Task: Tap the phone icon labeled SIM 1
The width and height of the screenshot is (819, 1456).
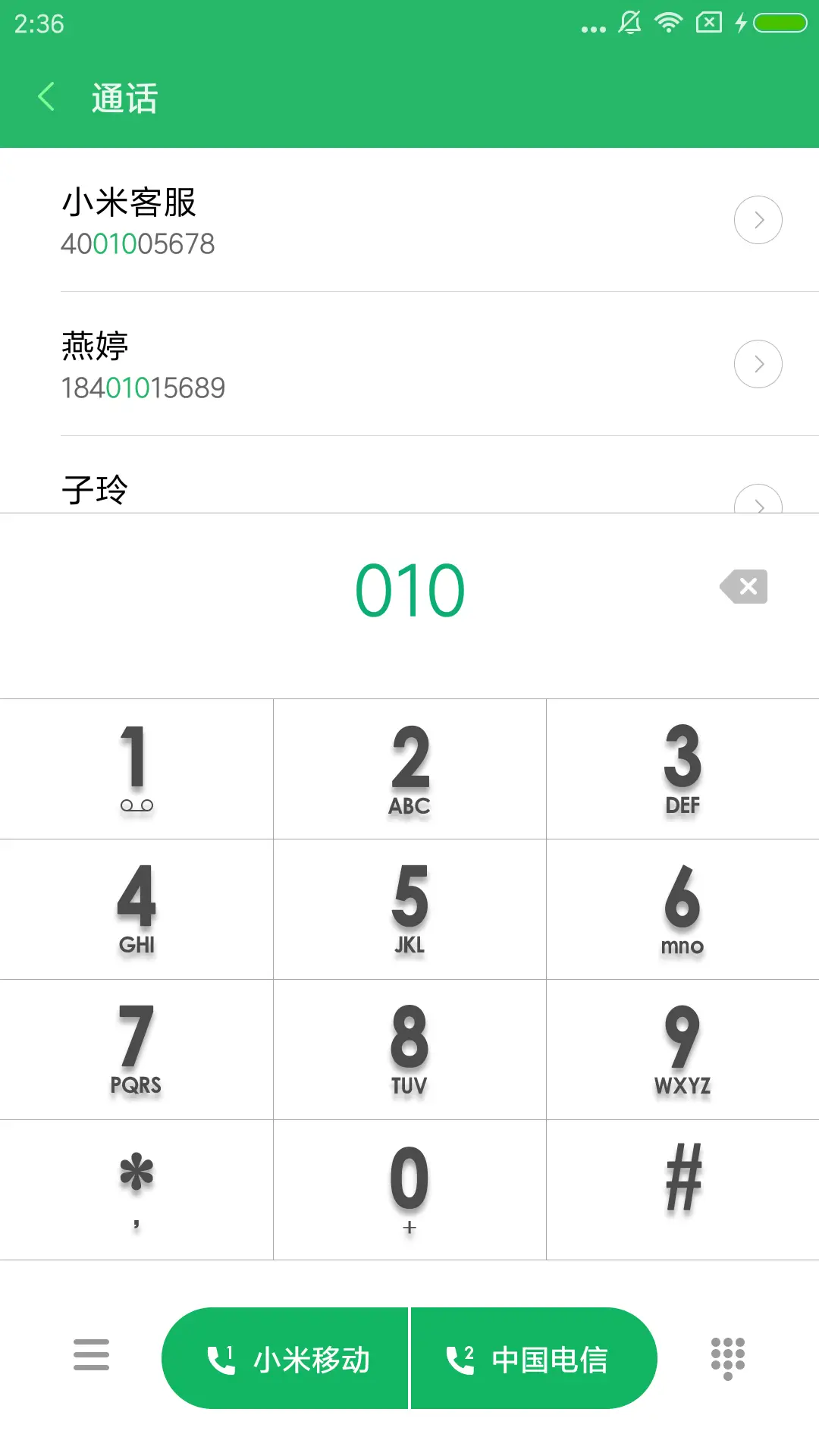Action: (220, 1357)
